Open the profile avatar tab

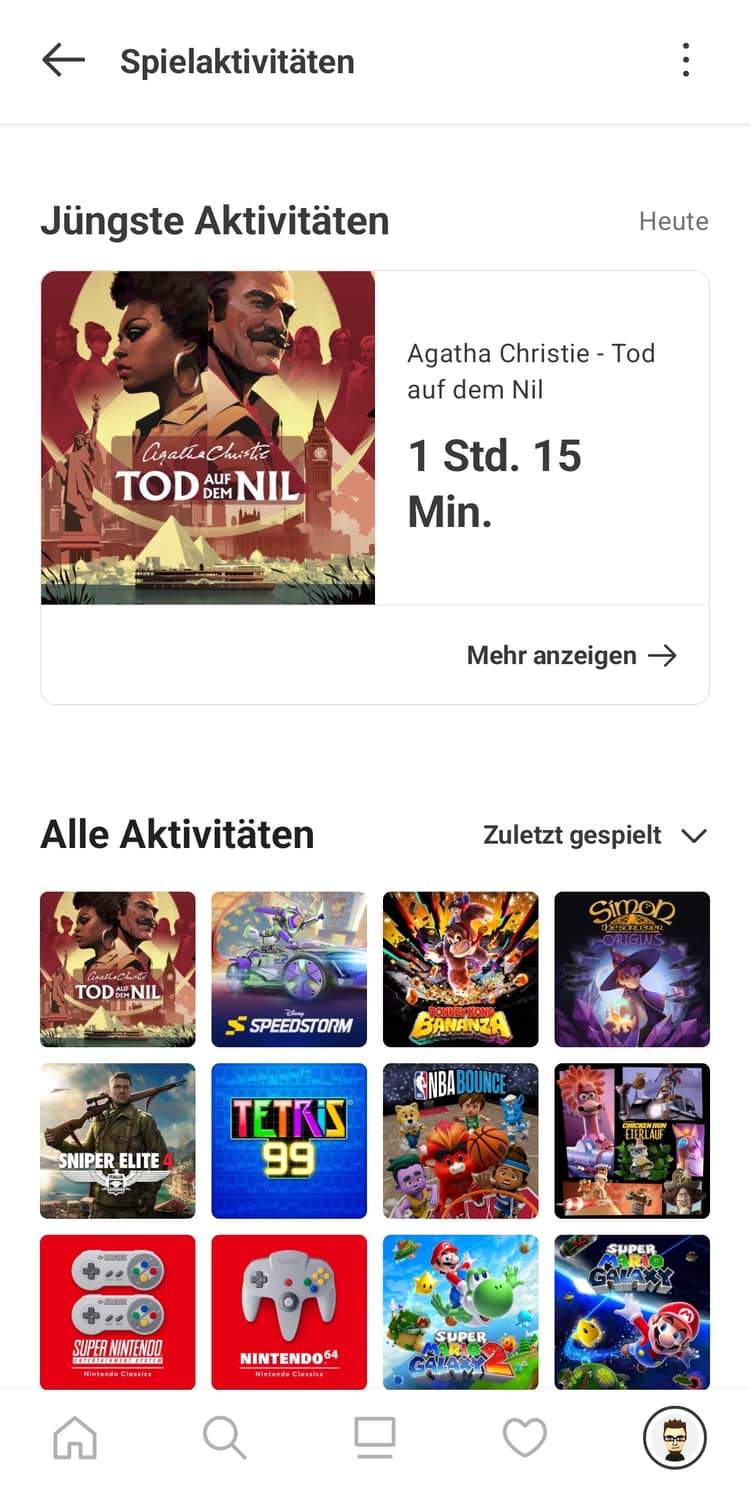(674, 1438)
